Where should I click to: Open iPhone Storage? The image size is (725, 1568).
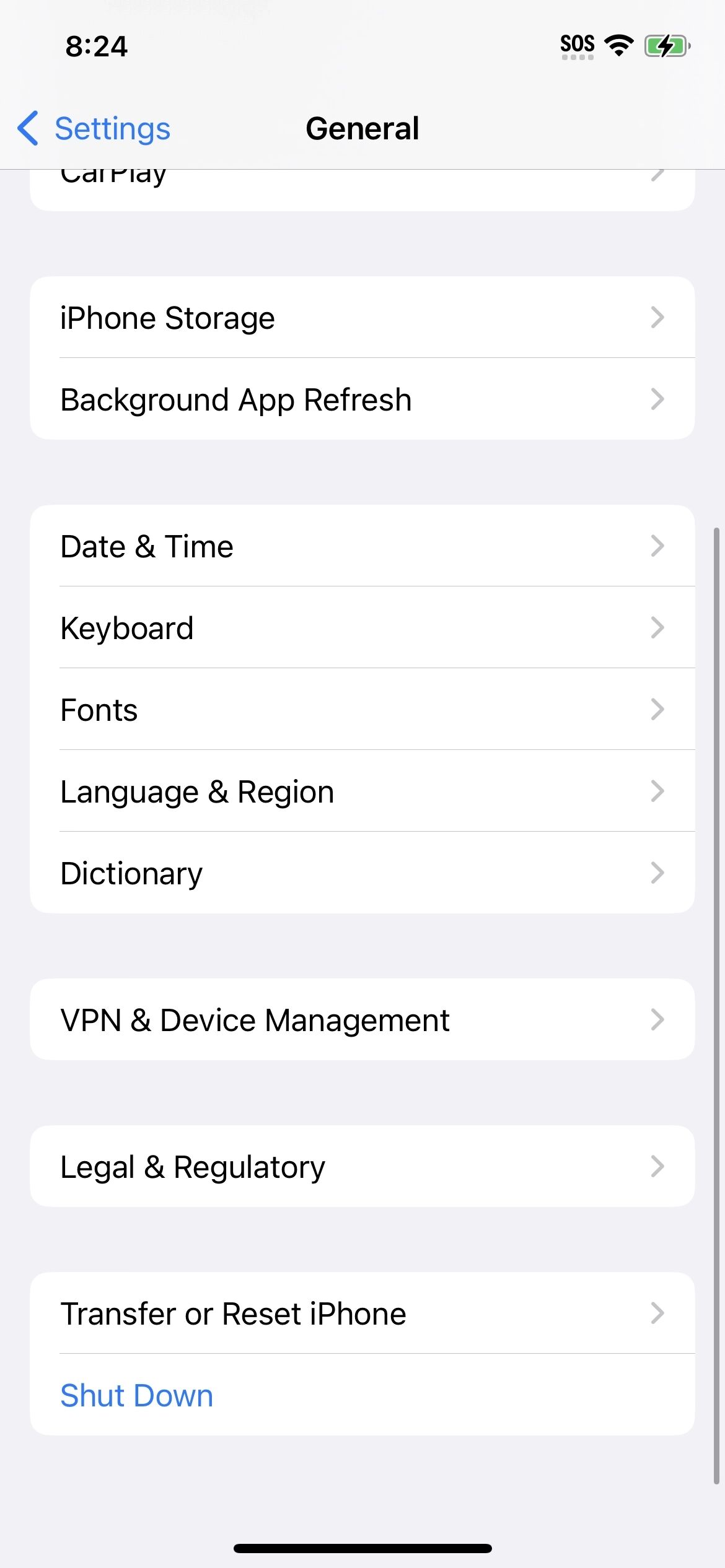tap(362, 318)
